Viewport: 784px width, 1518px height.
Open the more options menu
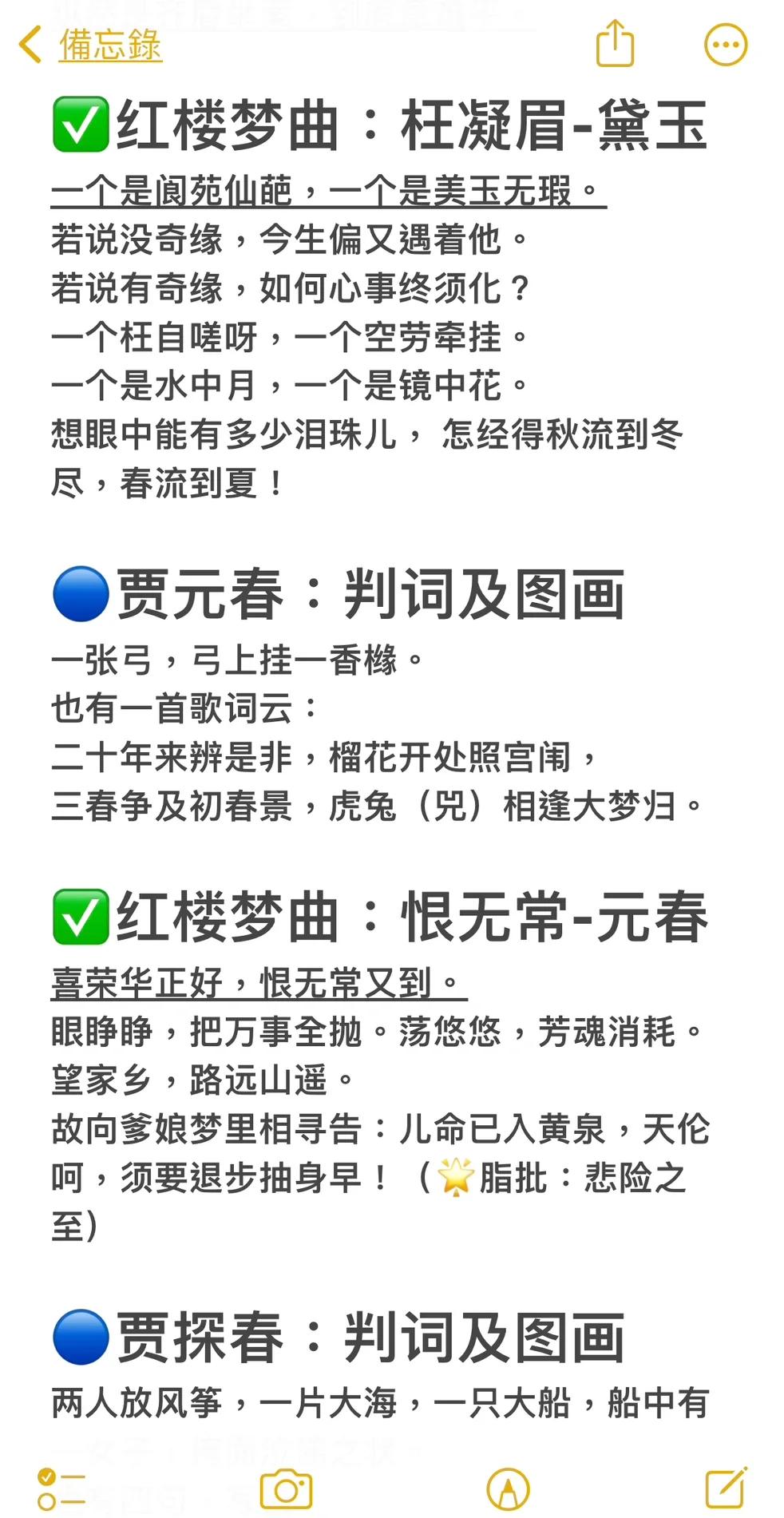725,45
